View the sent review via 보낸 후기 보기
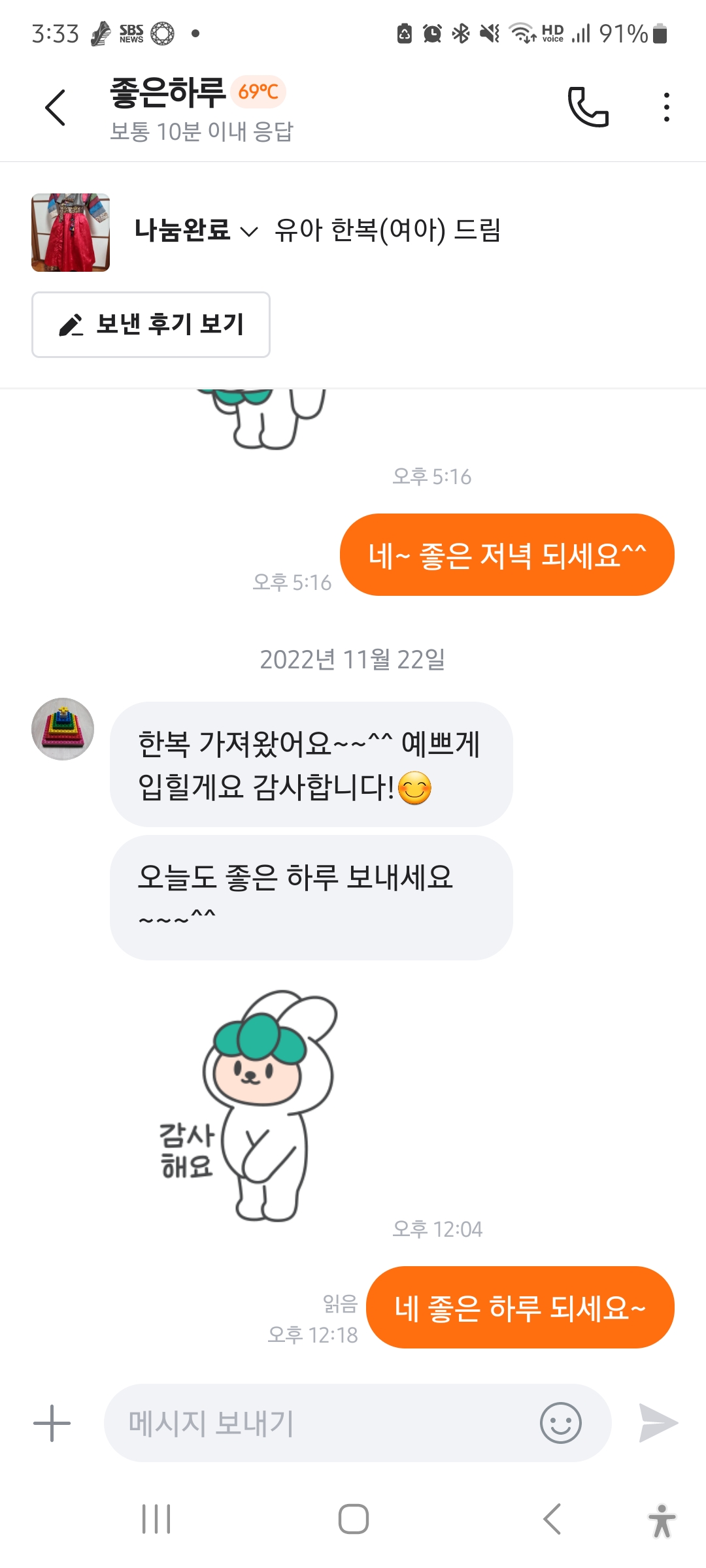The height and width of the screenshot is (1568, 706). [151, 325]
